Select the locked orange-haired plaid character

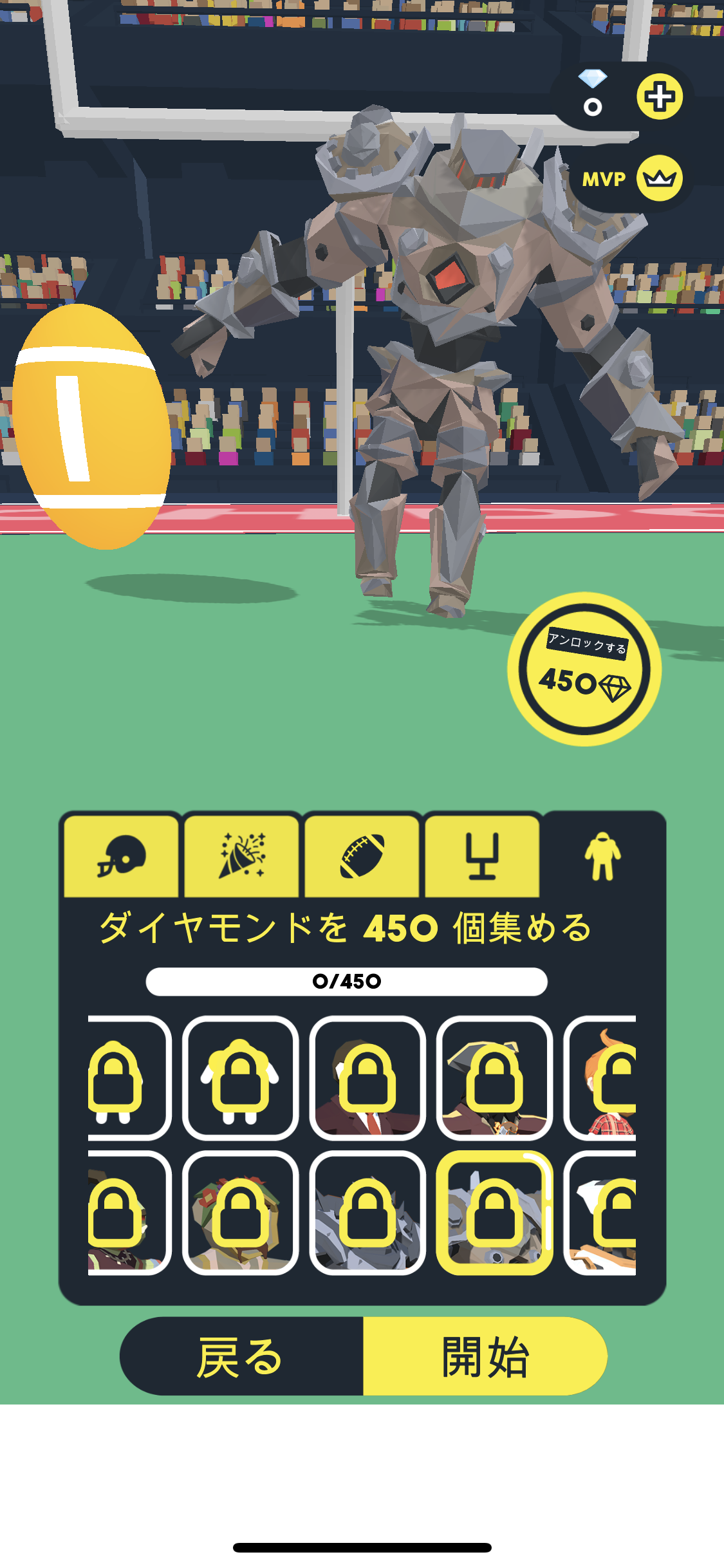(602, 1078)
